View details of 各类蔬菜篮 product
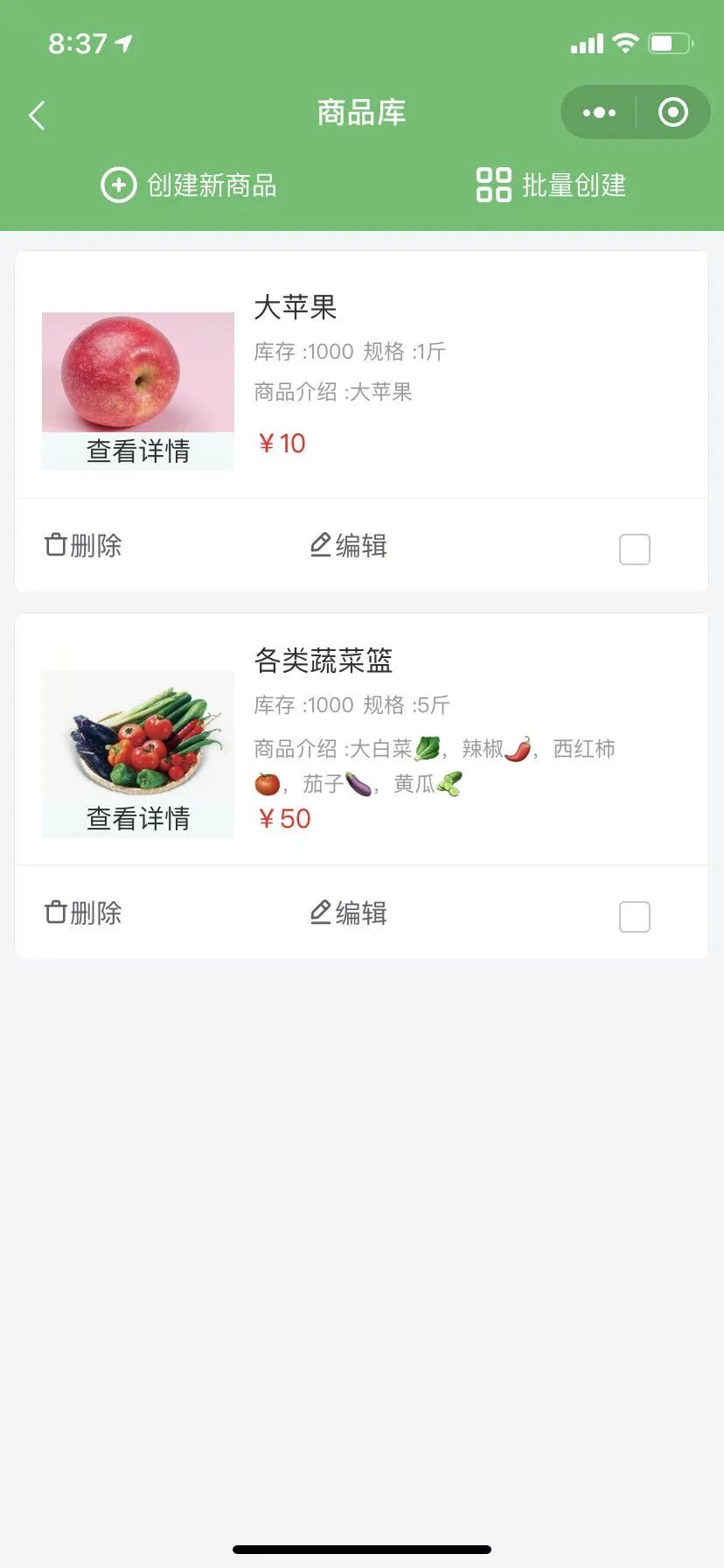This screenshot has height=1568, width=724. click(x=138, y=818)
